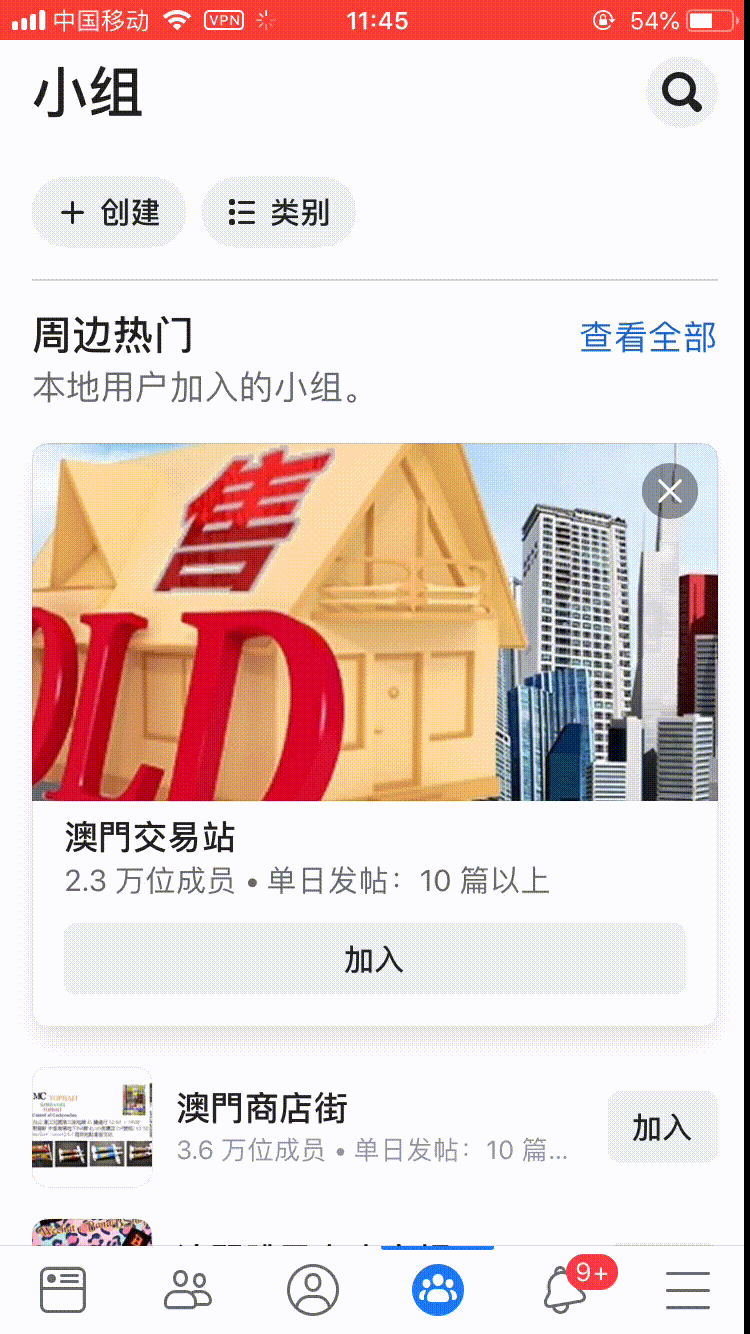Go to the profile tab
Viewport: 750px width, 1334px height.
313,1290
